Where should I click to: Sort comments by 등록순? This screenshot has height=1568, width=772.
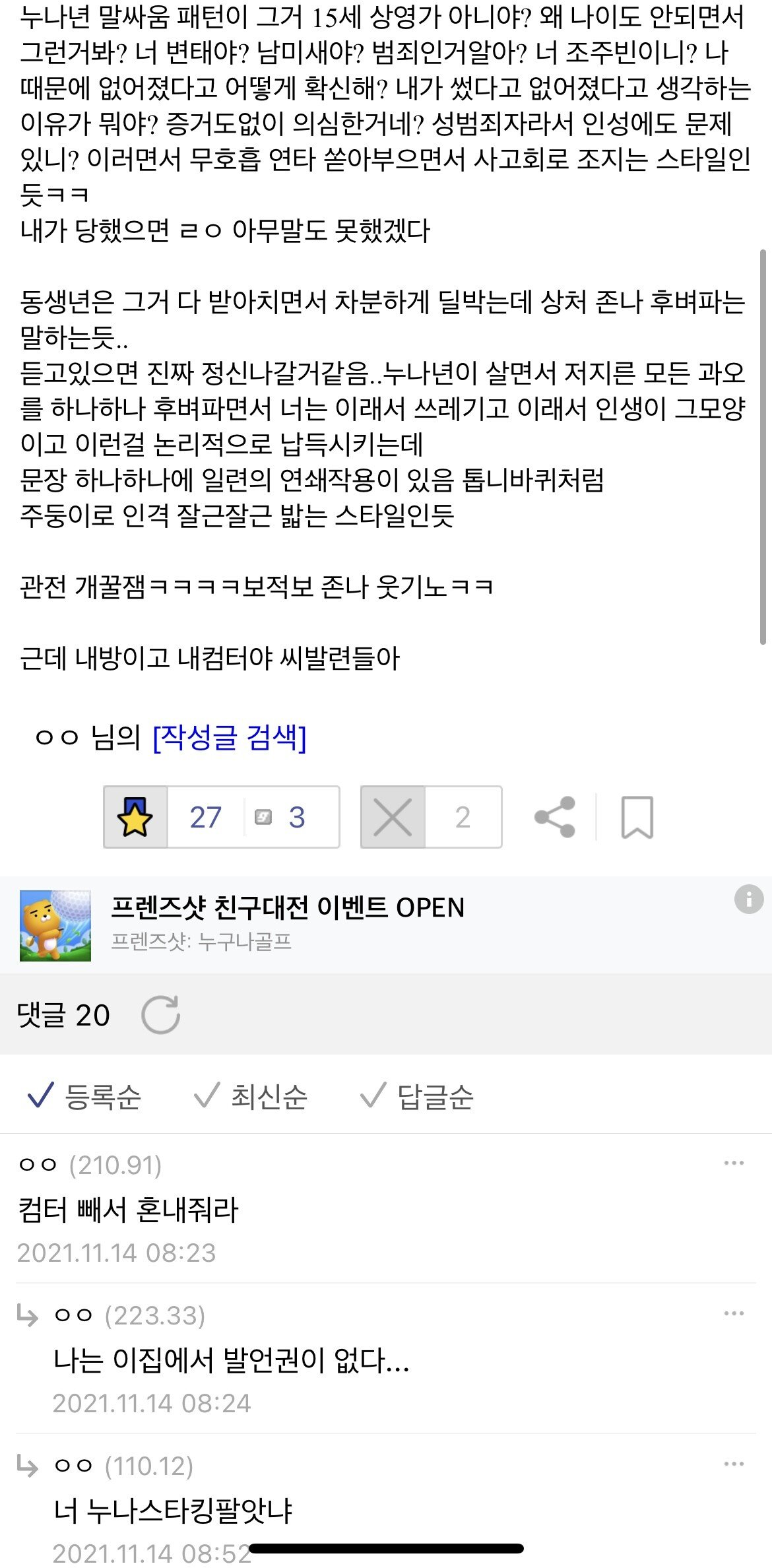(x=84, y=1097)
